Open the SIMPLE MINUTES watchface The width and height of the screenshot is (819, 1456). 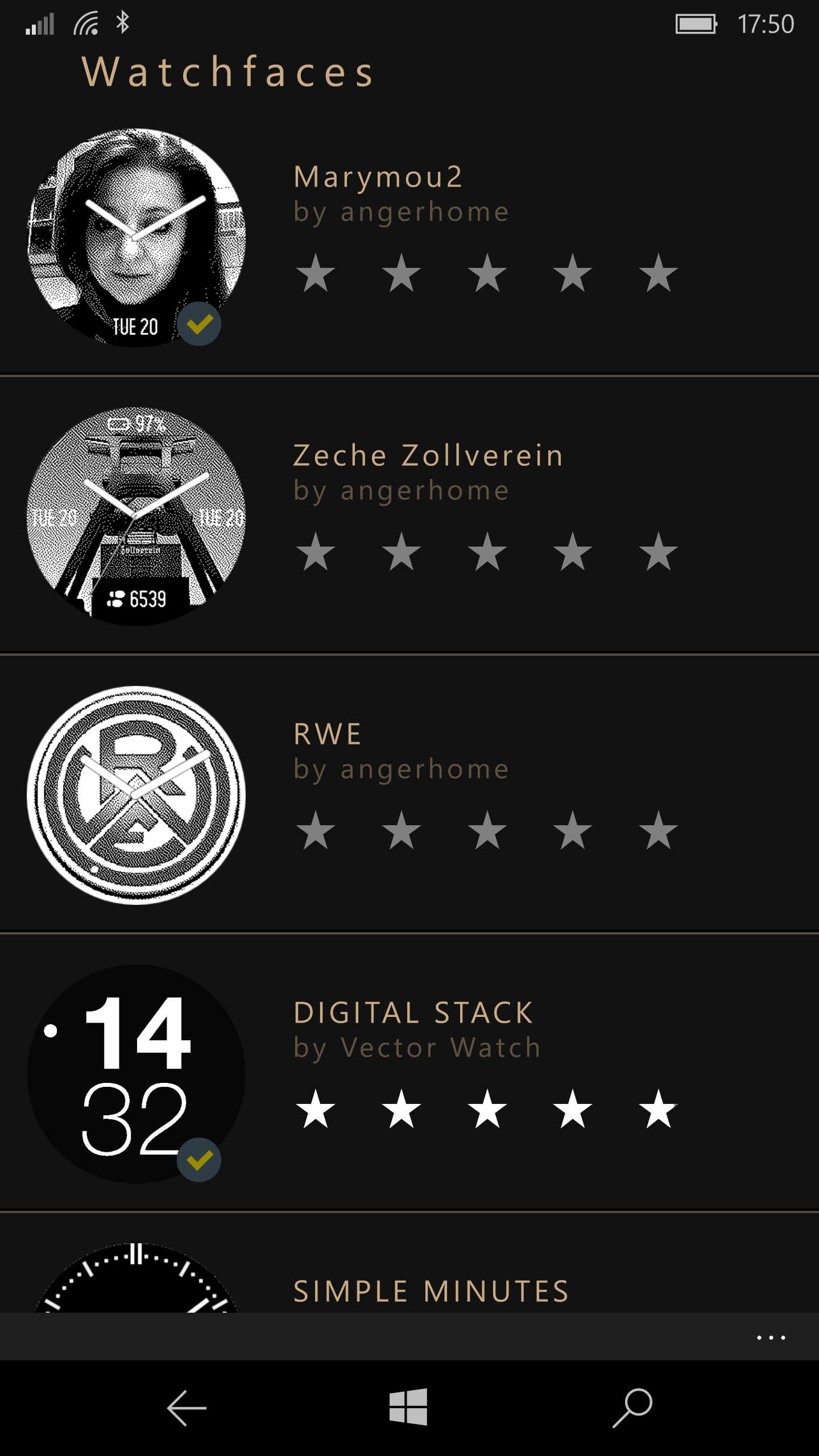click(x=409, y=1263)
